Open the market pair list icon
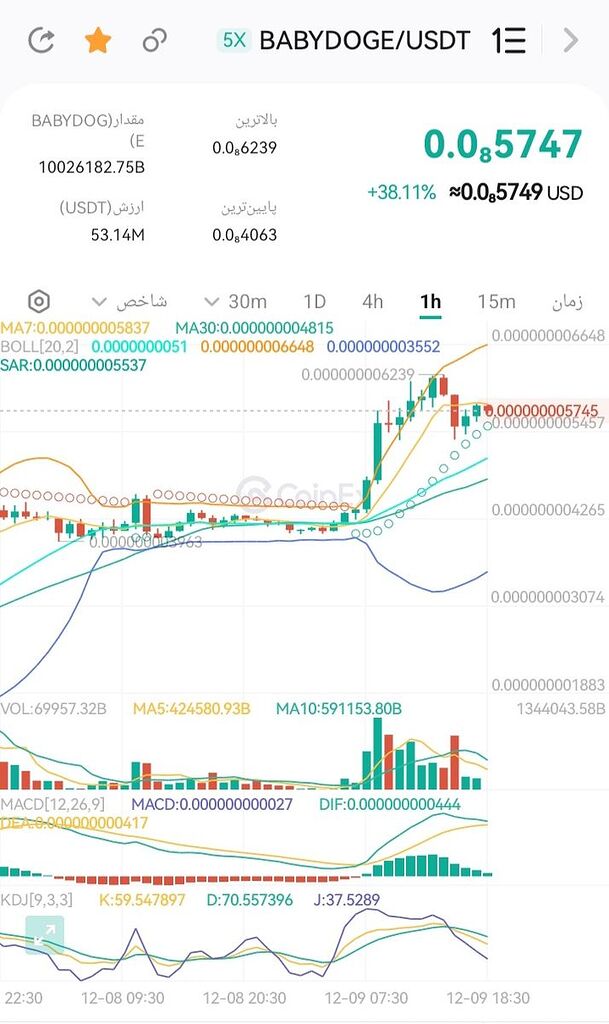 click(508, 40)
